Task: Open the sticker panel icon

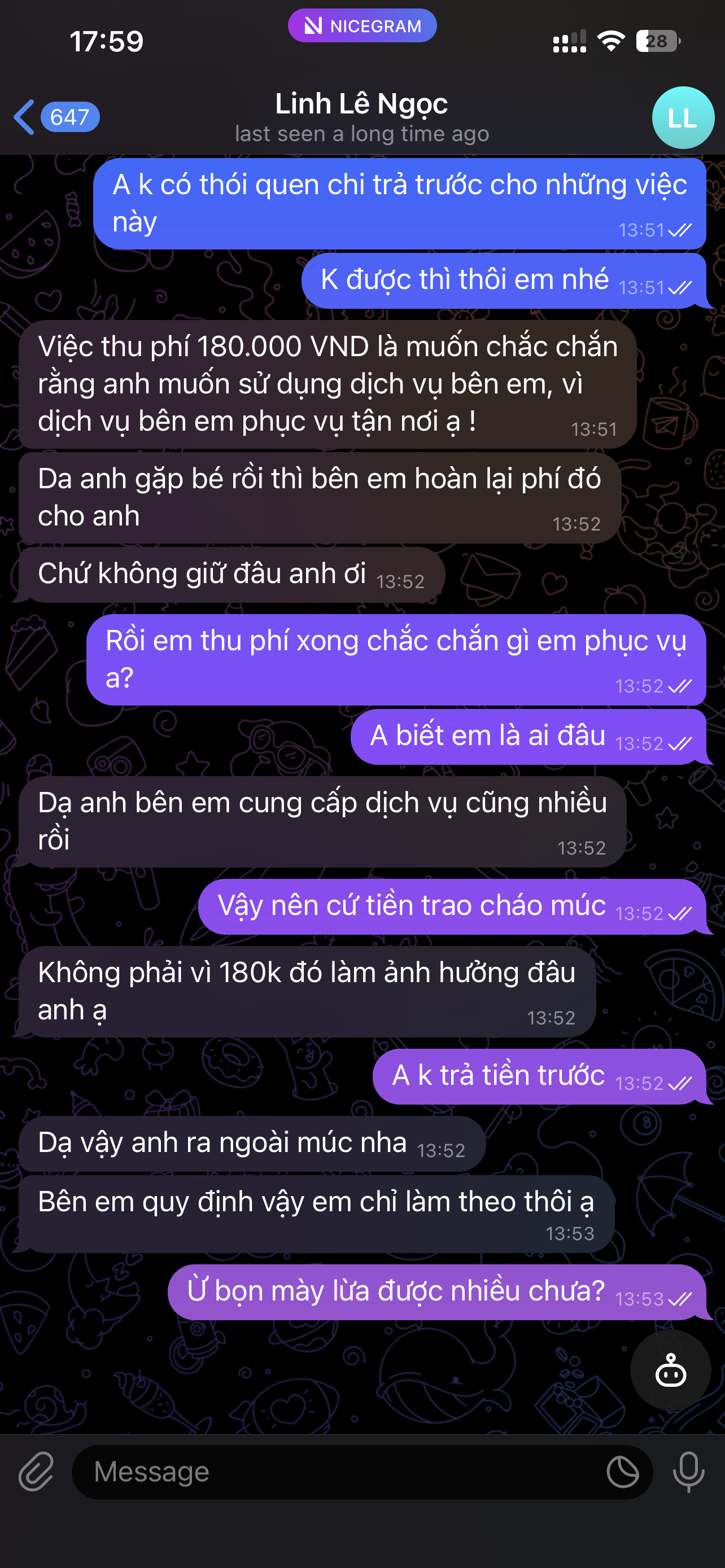Action: coord(623,1472)
